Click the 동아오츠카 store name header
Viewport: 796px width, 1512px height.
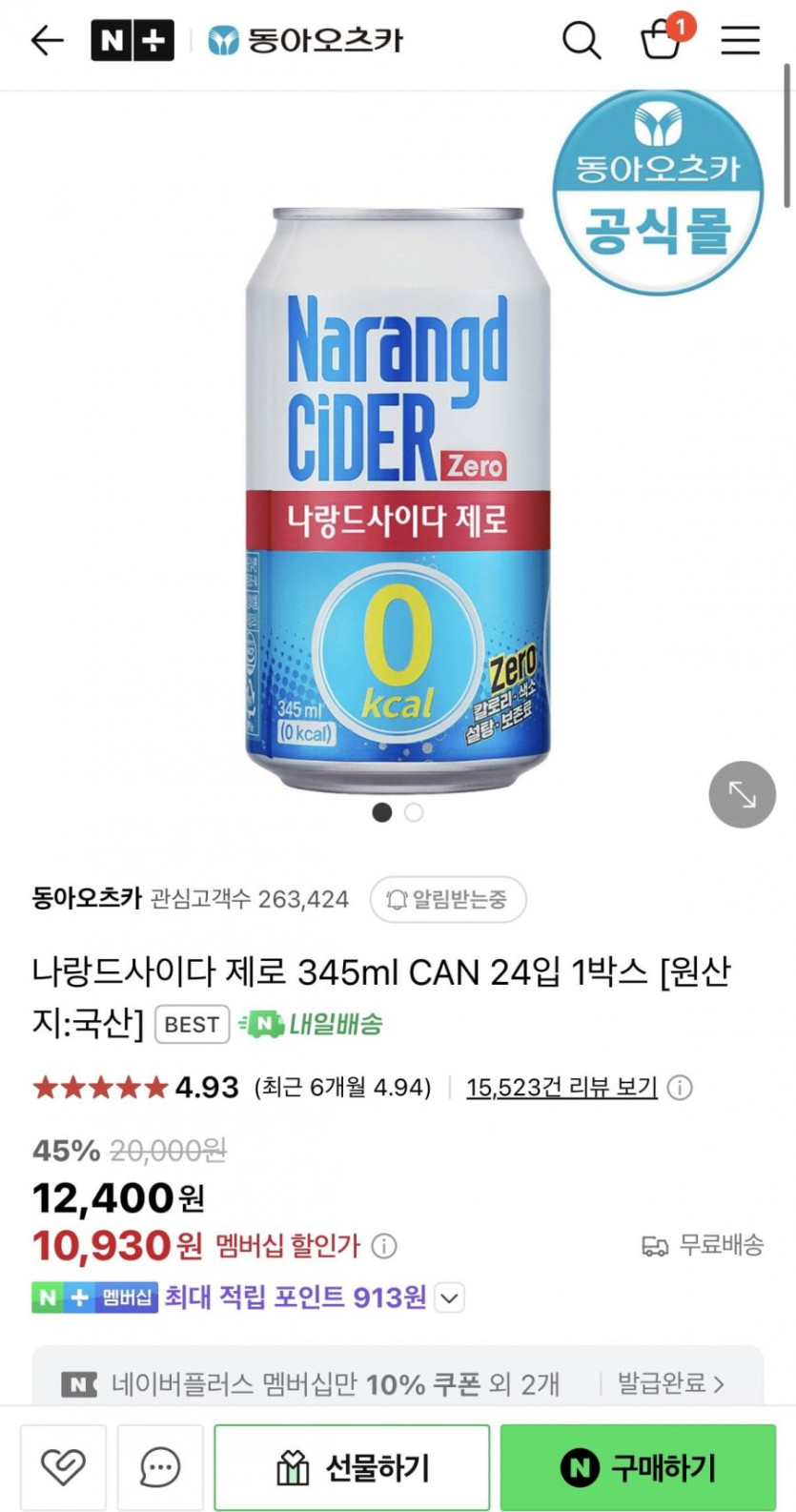pos(304,40)
